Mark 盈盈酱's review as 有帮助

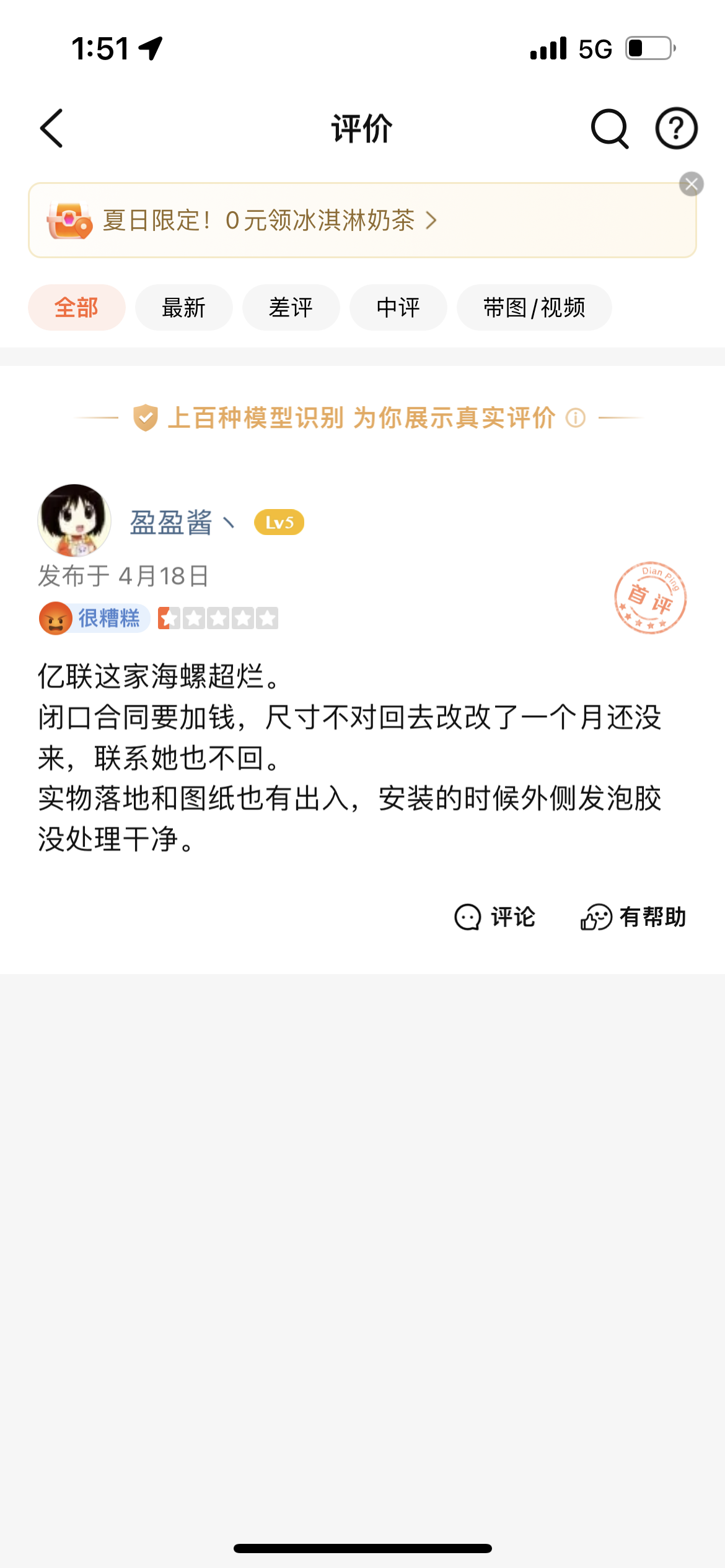(x=633, y=917)
